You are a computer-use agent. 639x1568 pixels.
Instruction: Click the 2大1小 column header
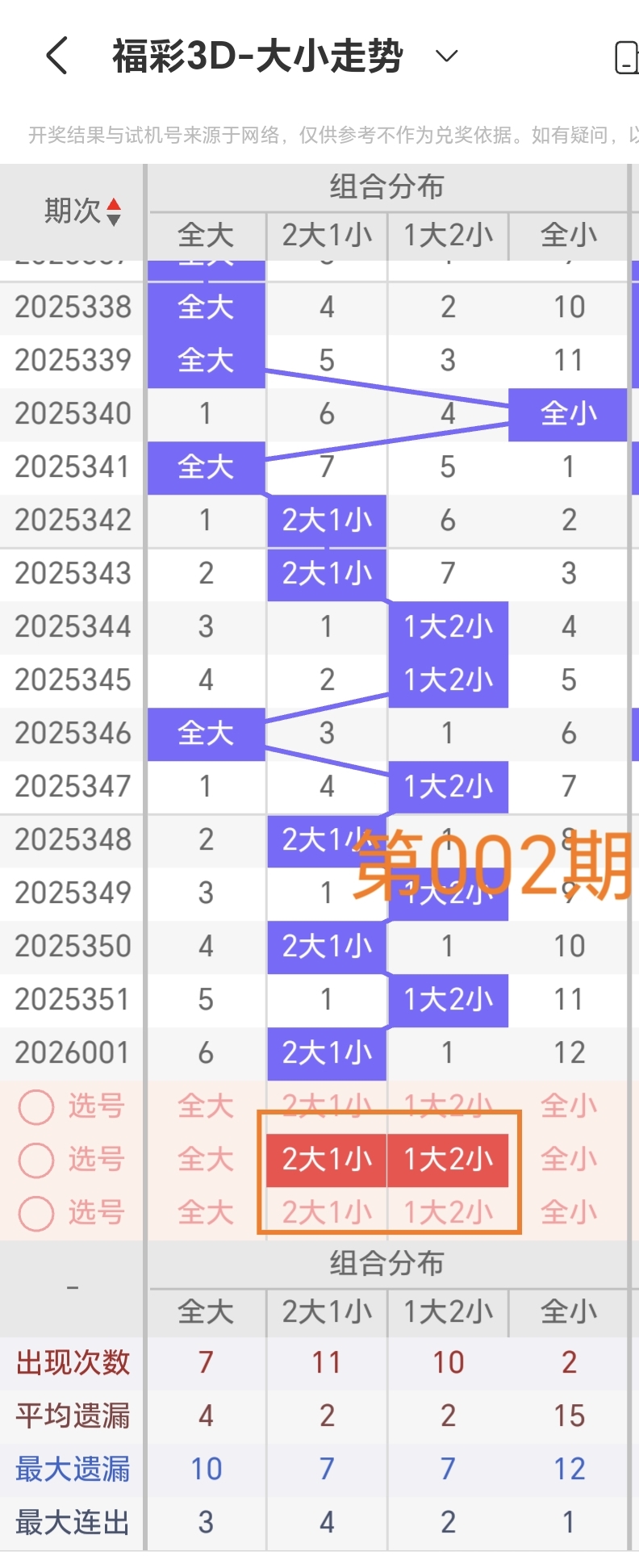pos(326,235)
